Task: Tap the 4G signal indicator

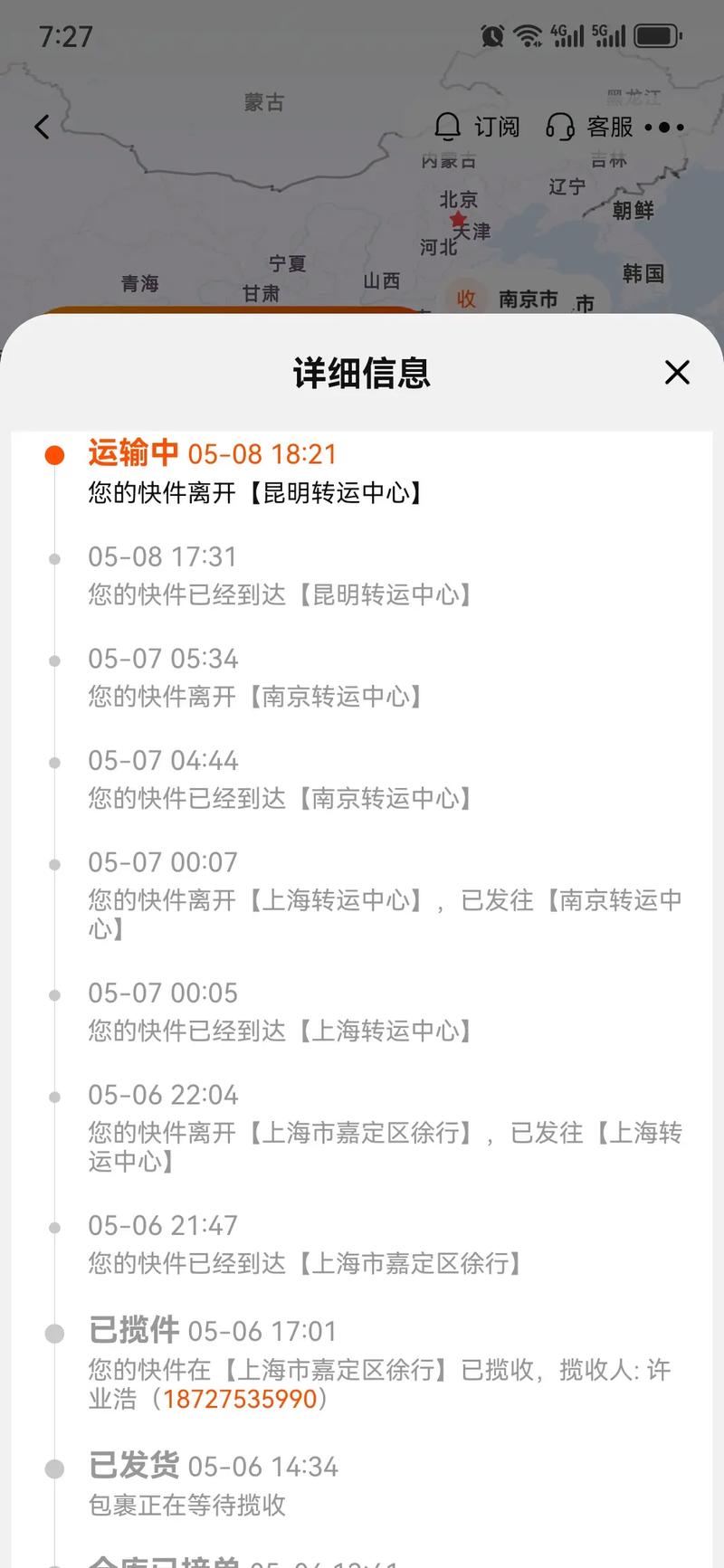Action: pyautogui.click(x=568, y=34)
